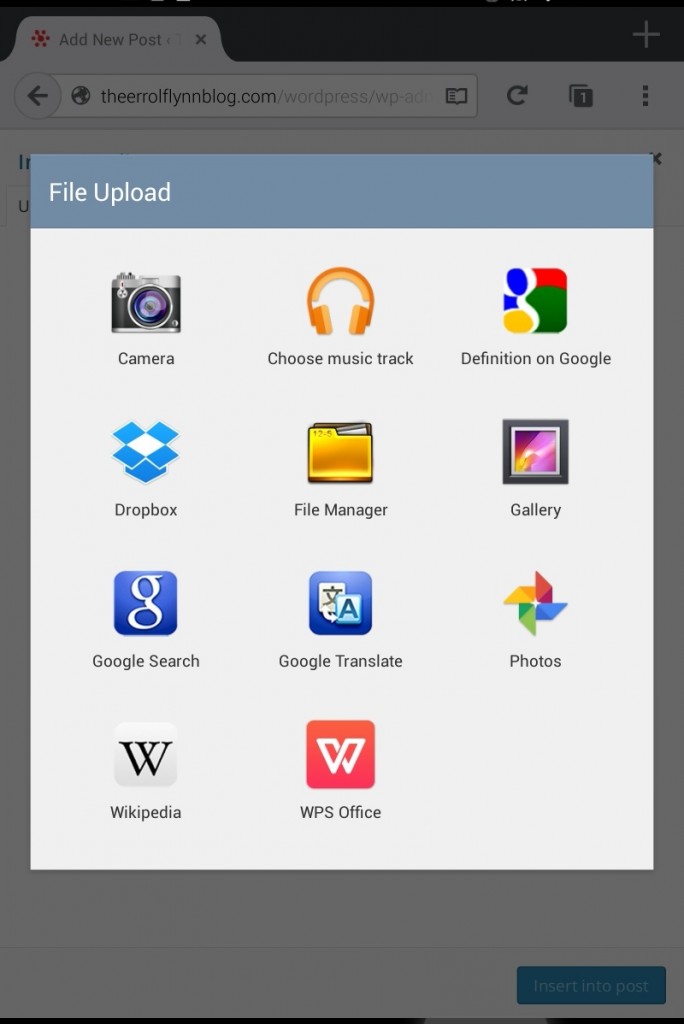
Task: Pick Dropbox as upload source
Action: click(146, 469)
